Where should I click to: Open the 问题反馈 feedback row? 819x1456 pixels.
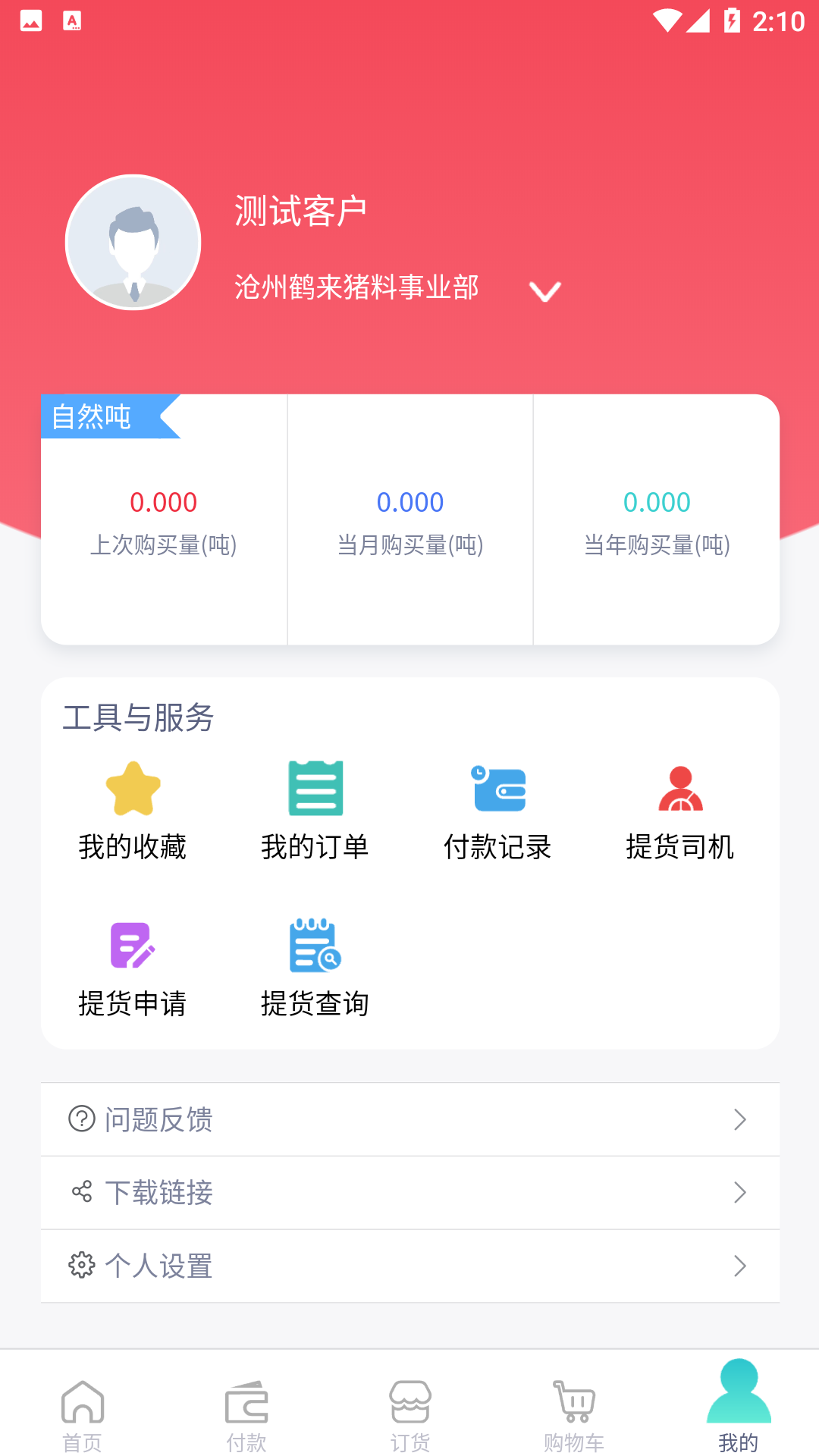tap(409, 1119)
